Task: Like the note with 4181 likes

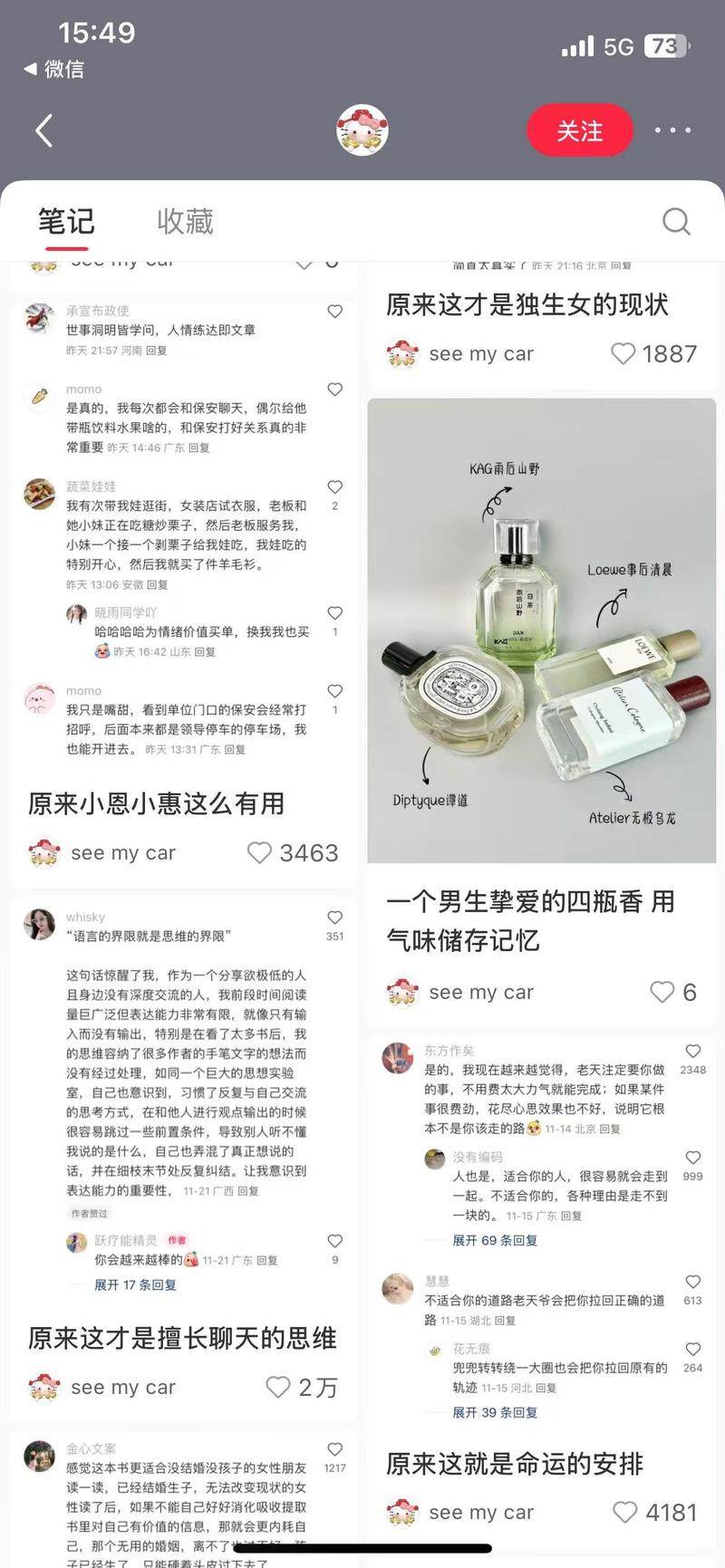Action: pyautogui.click(x=625, y=1512)
